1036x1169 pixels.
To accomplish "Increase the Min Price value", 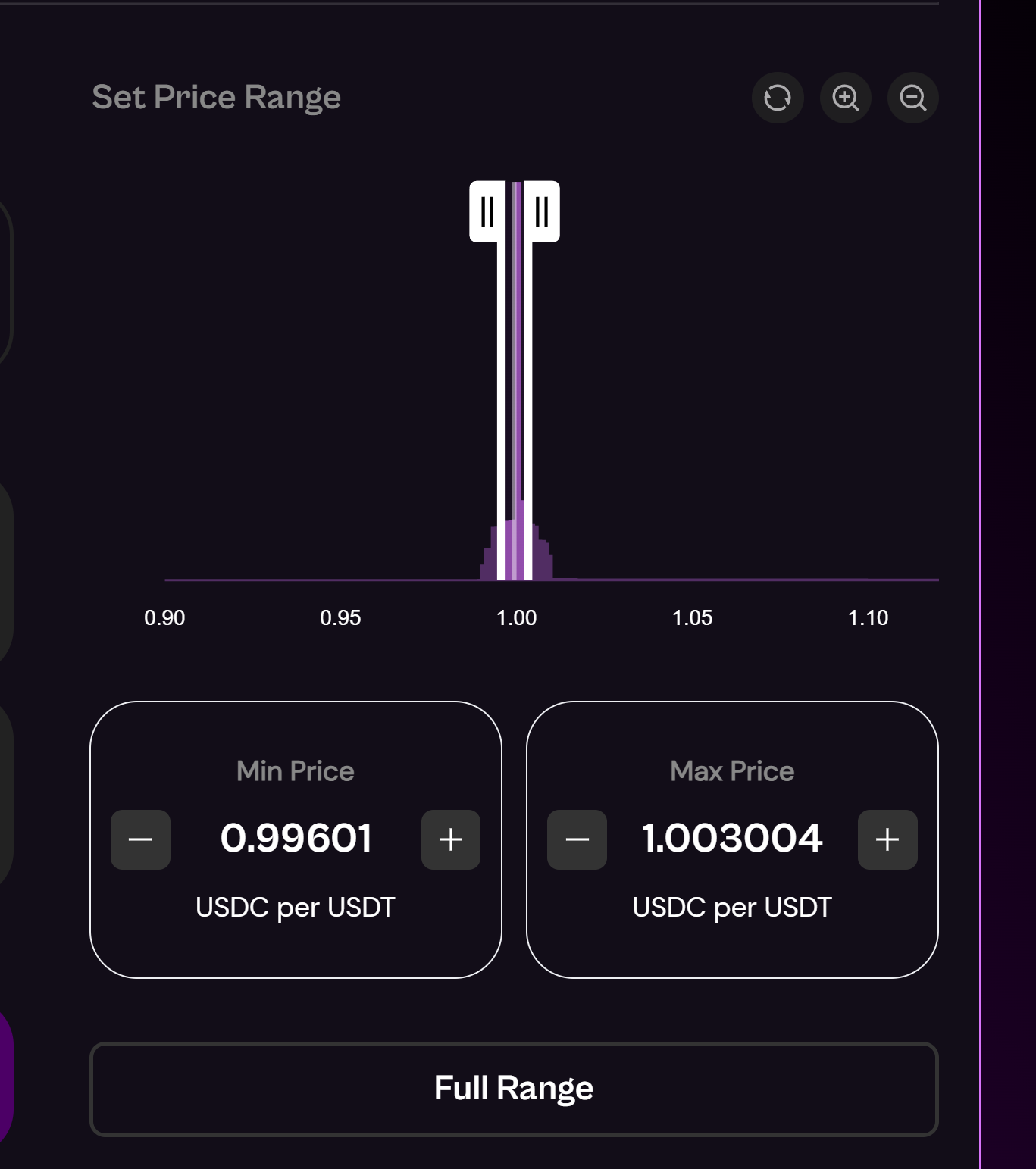I will pos(451,839).
